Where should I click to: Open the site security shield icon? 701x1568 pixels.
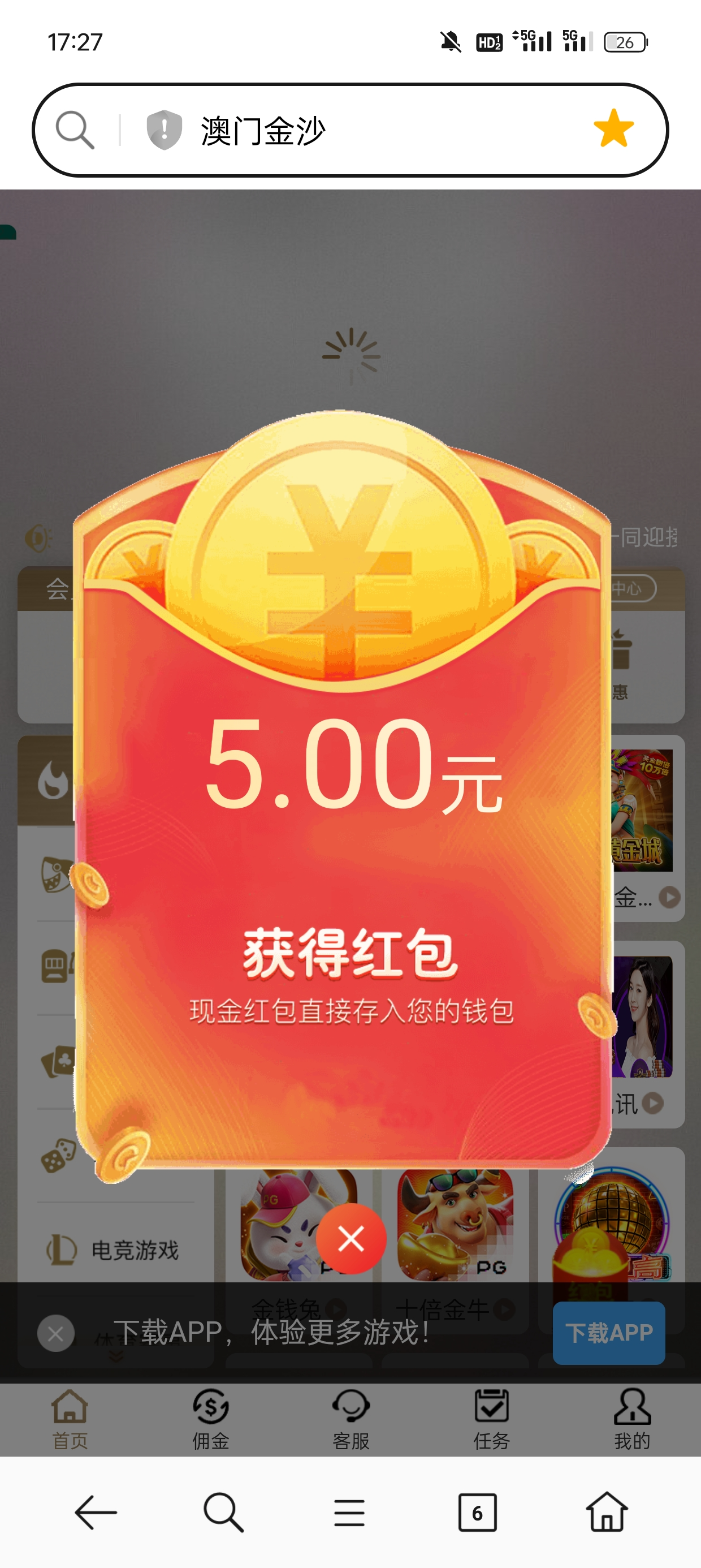(x=164, y=130)
